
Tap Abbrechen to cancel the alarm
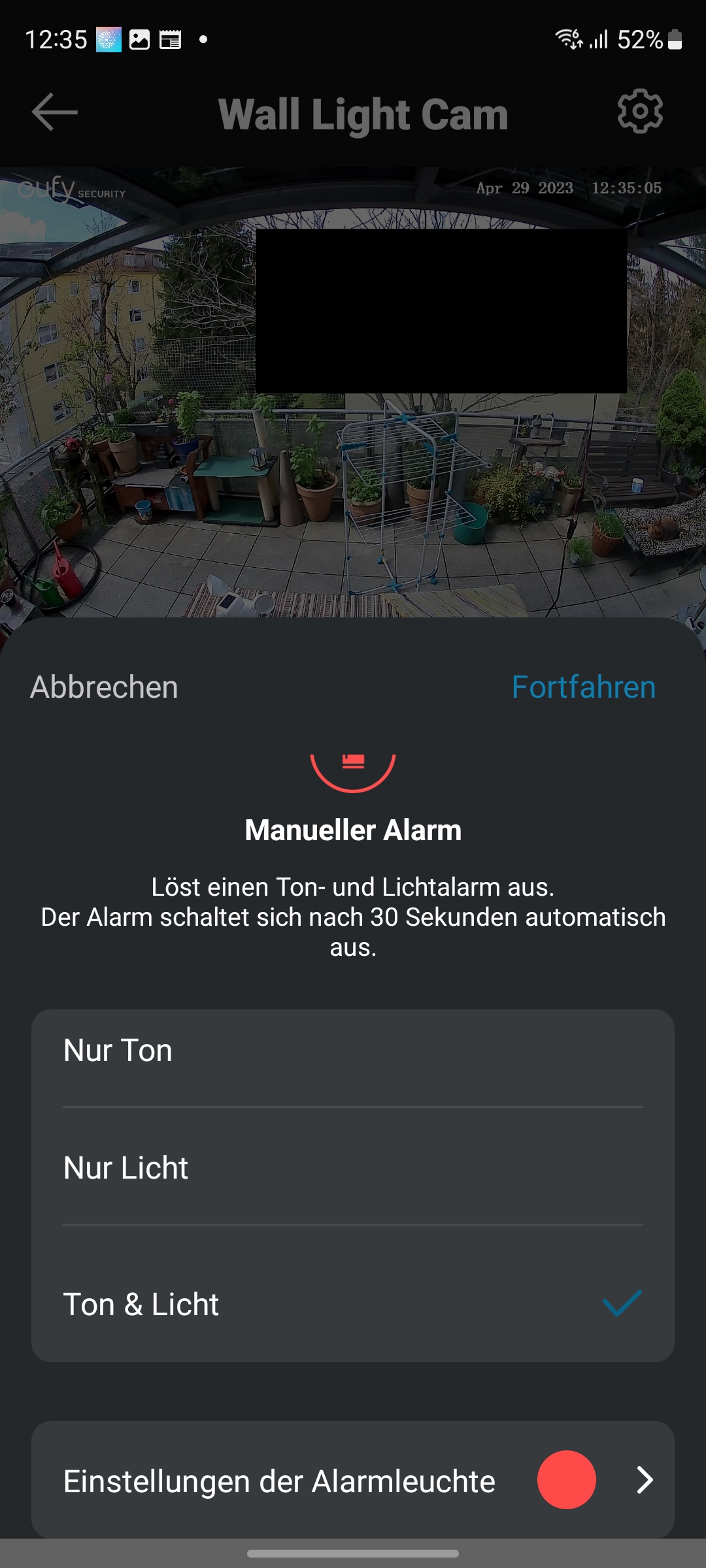pyautogui.click(x=104, y=687)
